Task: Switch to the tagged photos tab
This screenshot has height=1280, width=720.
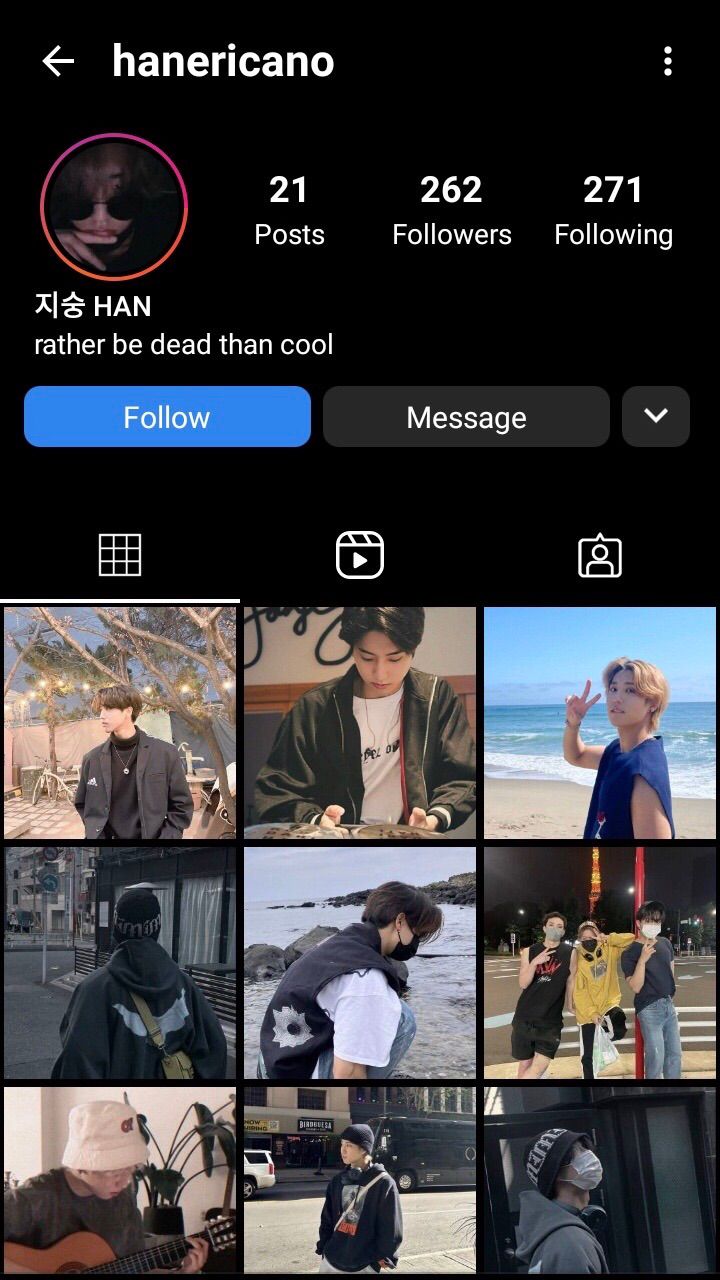Action: click(600, 555)
